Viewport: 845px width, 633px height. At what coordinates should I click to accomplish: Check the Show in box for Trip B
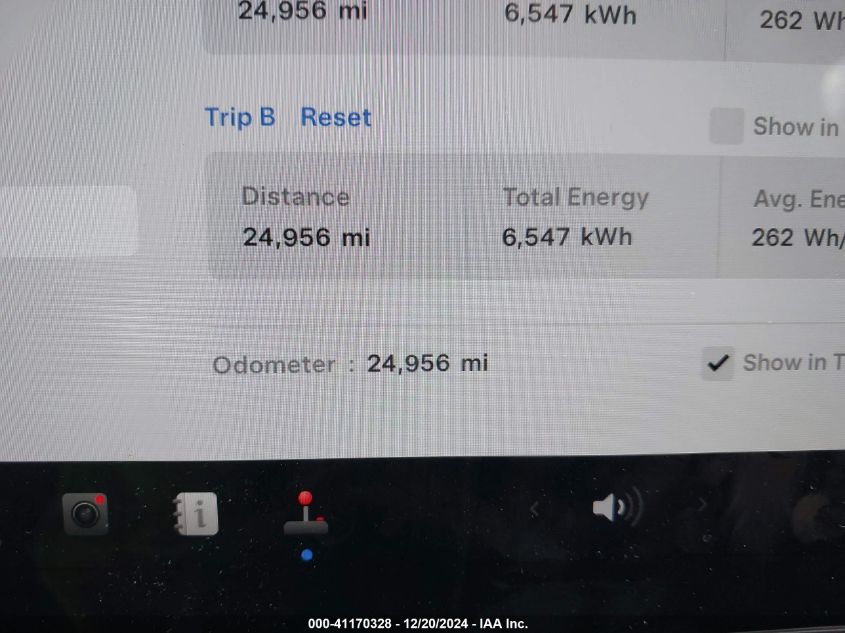coord(726,127)
